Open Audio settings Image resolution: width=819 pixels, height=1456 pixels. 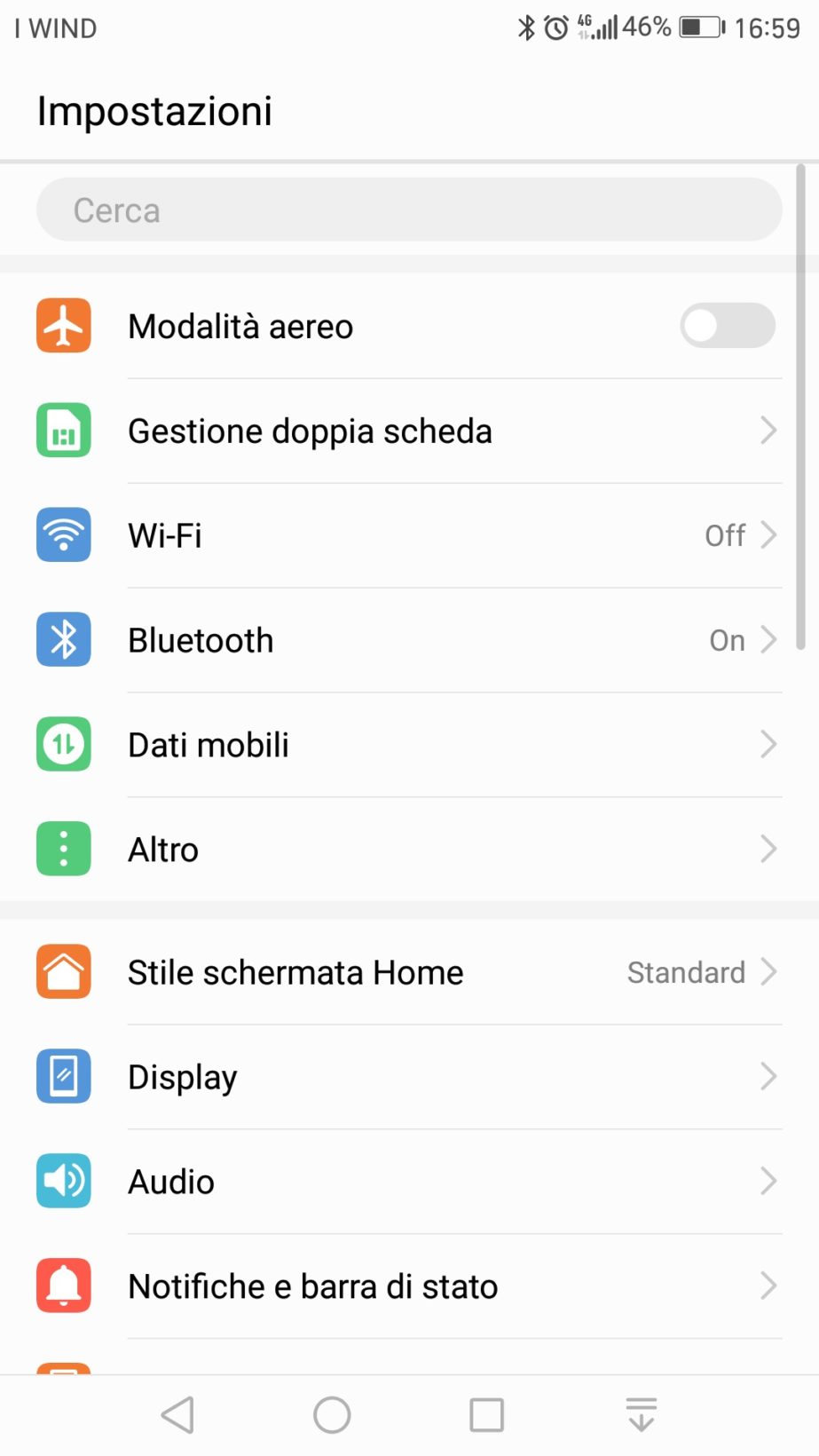(408, 1182)
